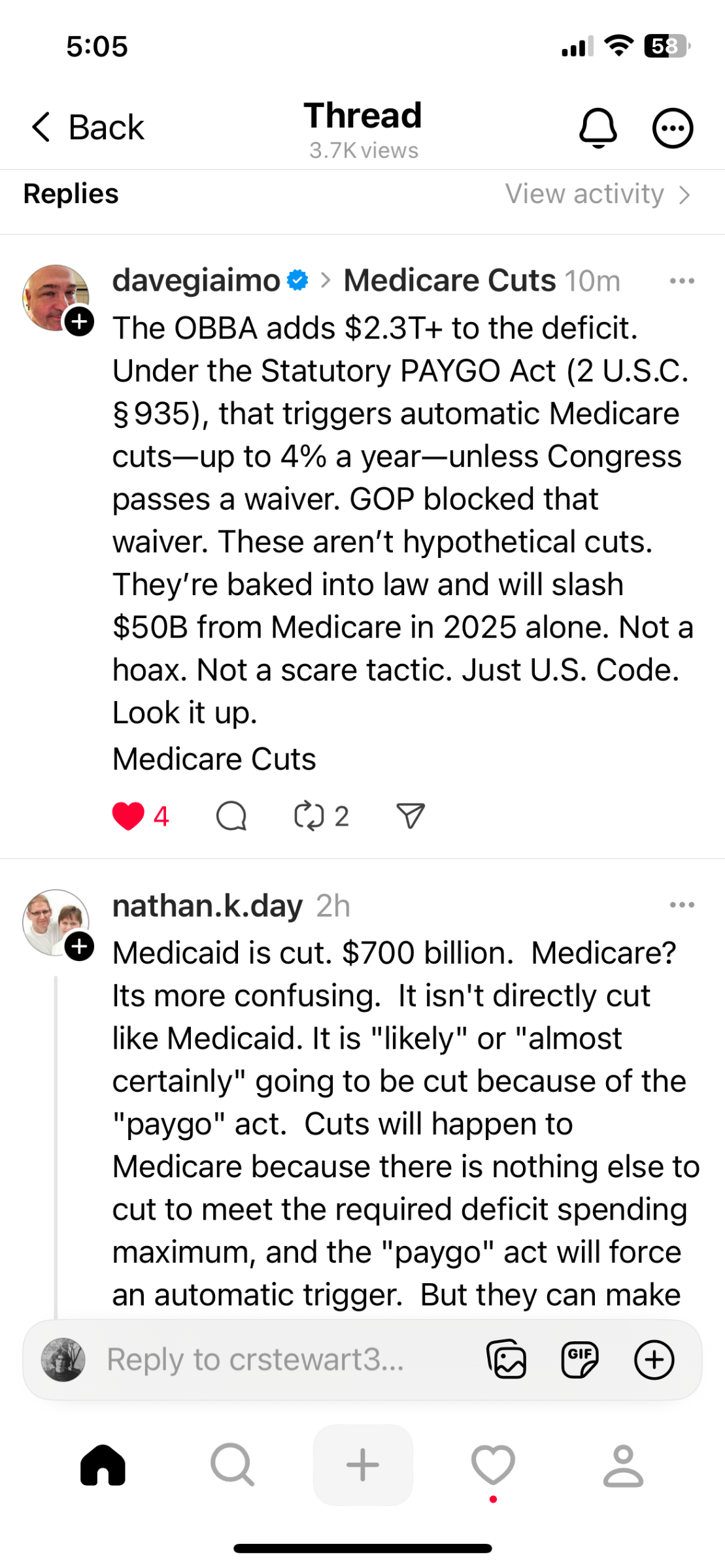Switch to the Search tab
Viewport: 725px width, 1568px height.
(x=232, y=1465)
